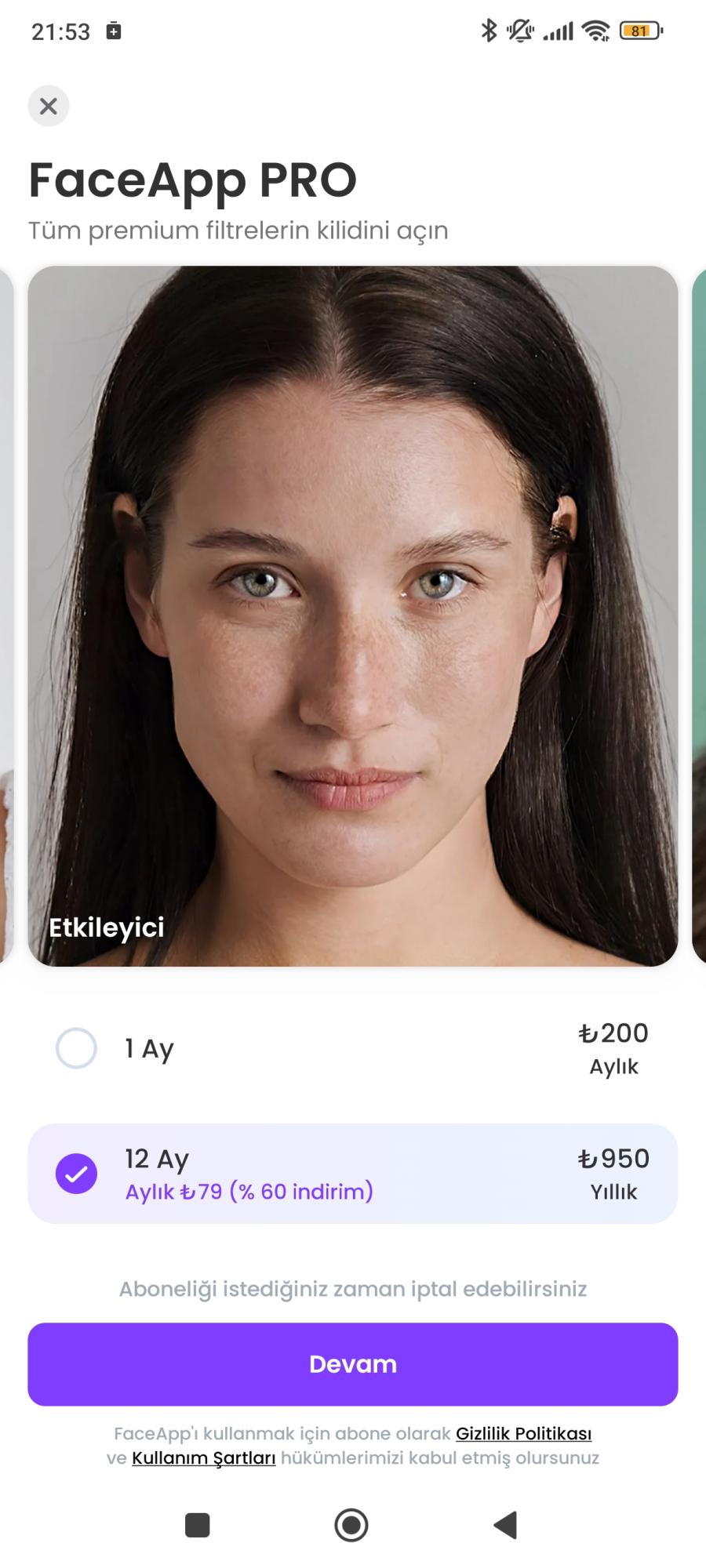Viewport: 706px width, 1568px height.
Task: Tap the Wi-Fi icon in the status bar
Action: pos(596,31)
